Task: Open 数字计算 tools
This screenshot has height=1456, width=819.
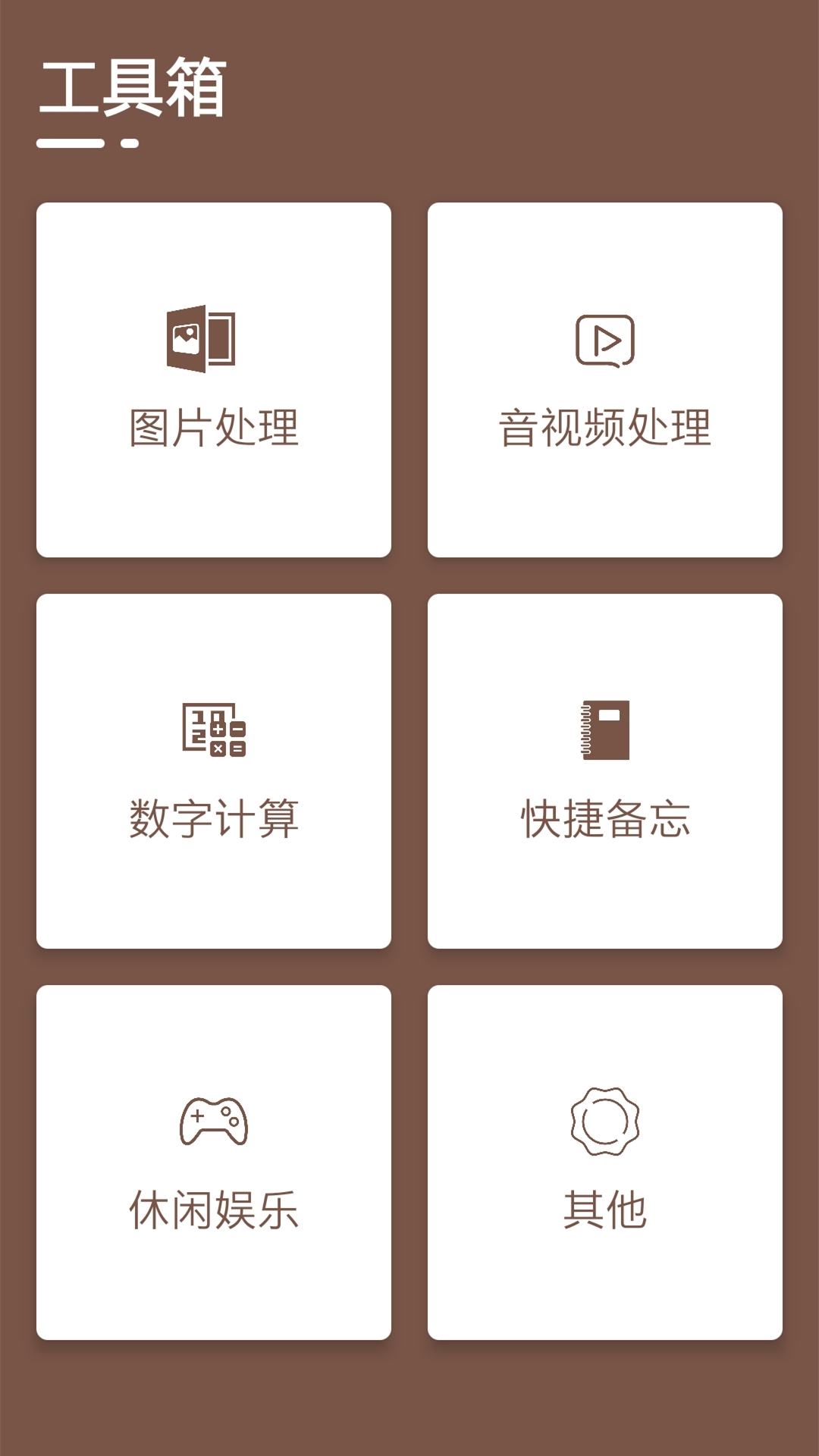Action: point(213,771)
